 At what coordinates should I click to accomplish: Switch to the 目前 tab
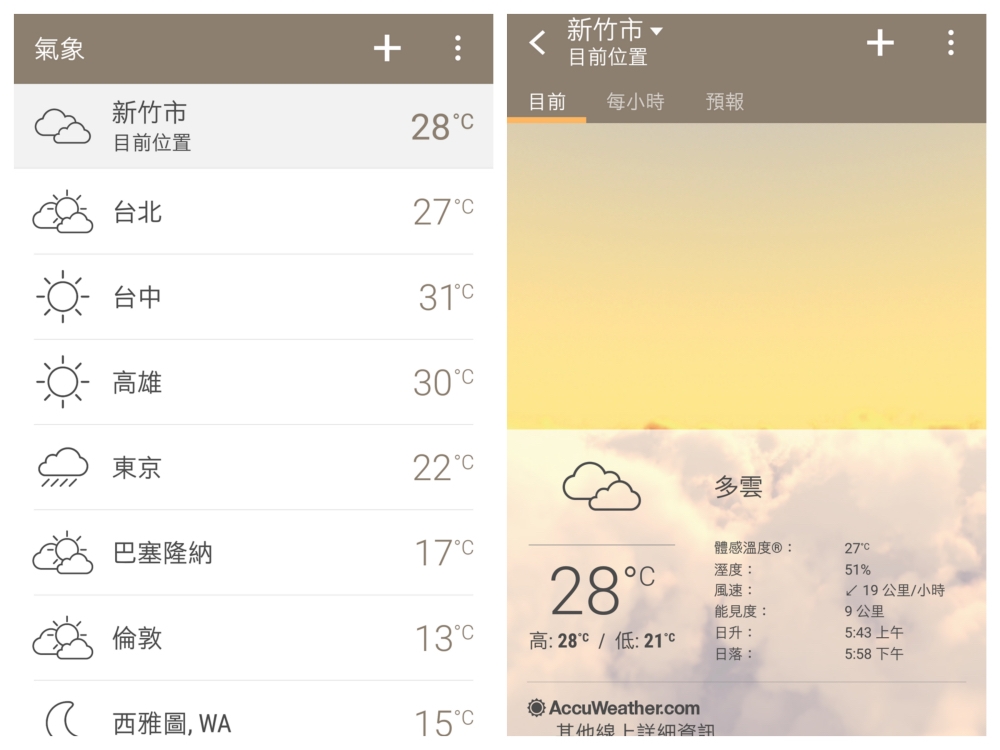(x=547, y=102)
